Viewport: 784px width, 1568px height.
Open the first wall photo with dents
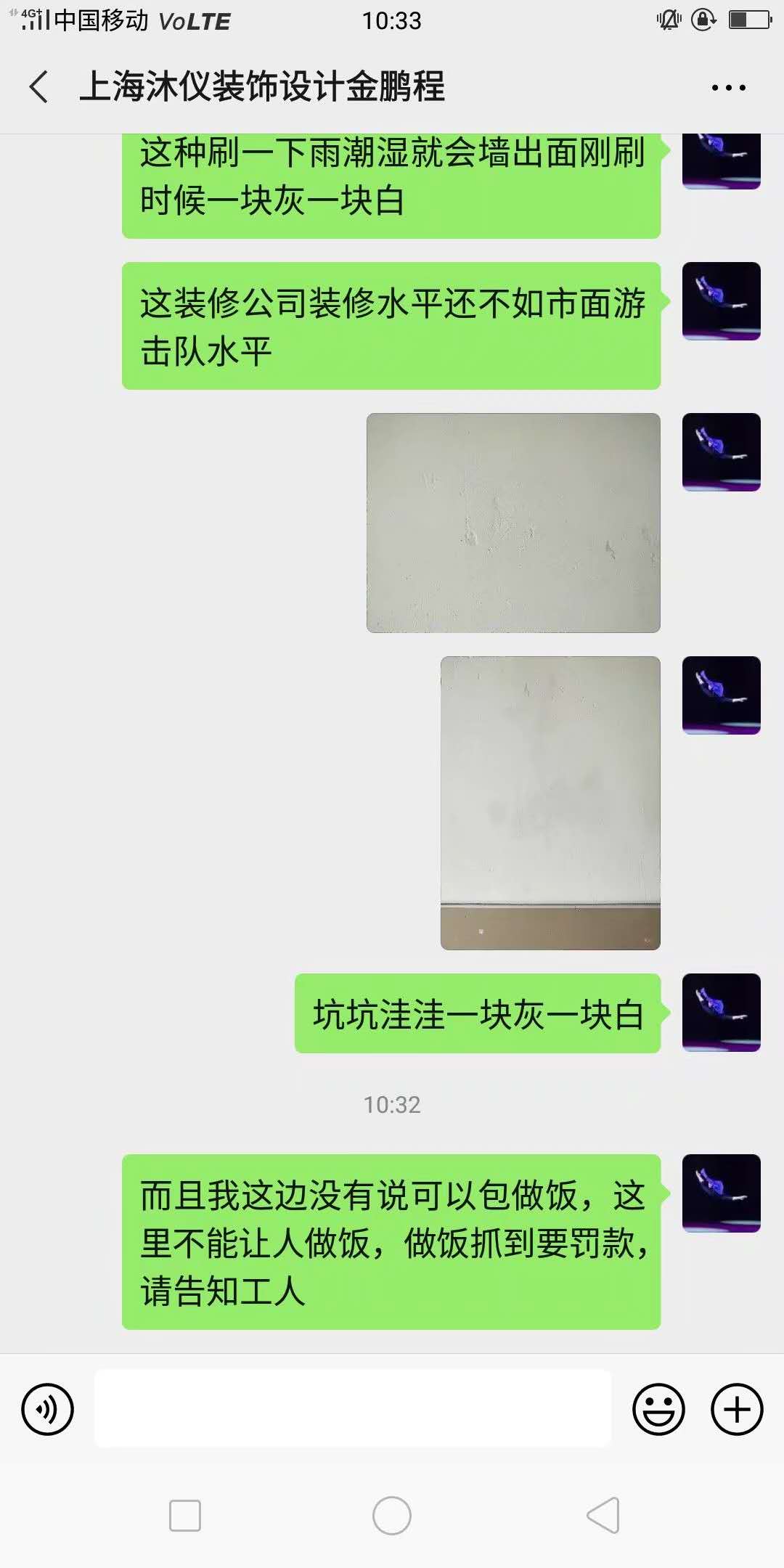tap(513, 523)
